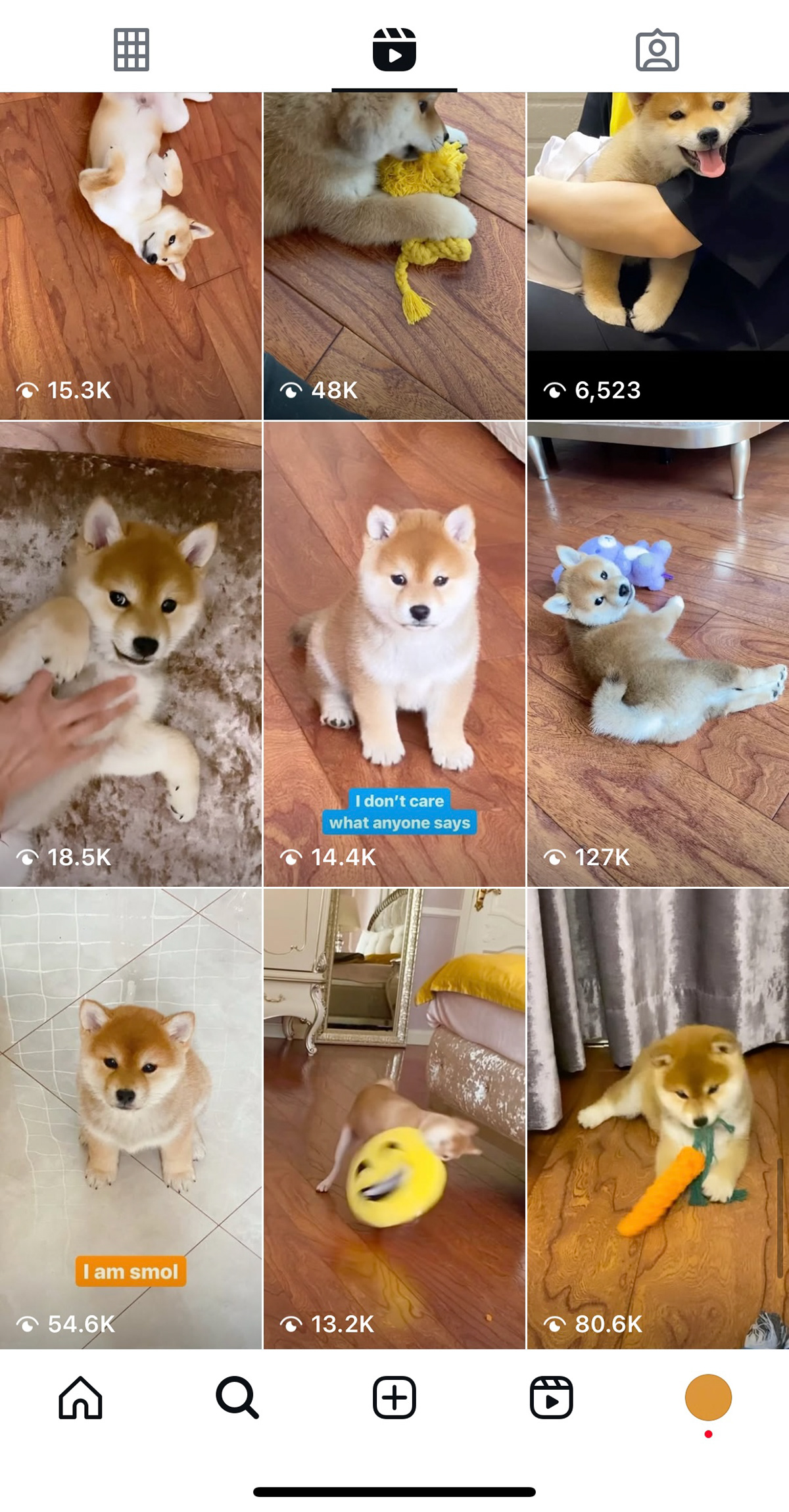
Task: Switch to the posts grid tab
Action: tap(131, 49)
